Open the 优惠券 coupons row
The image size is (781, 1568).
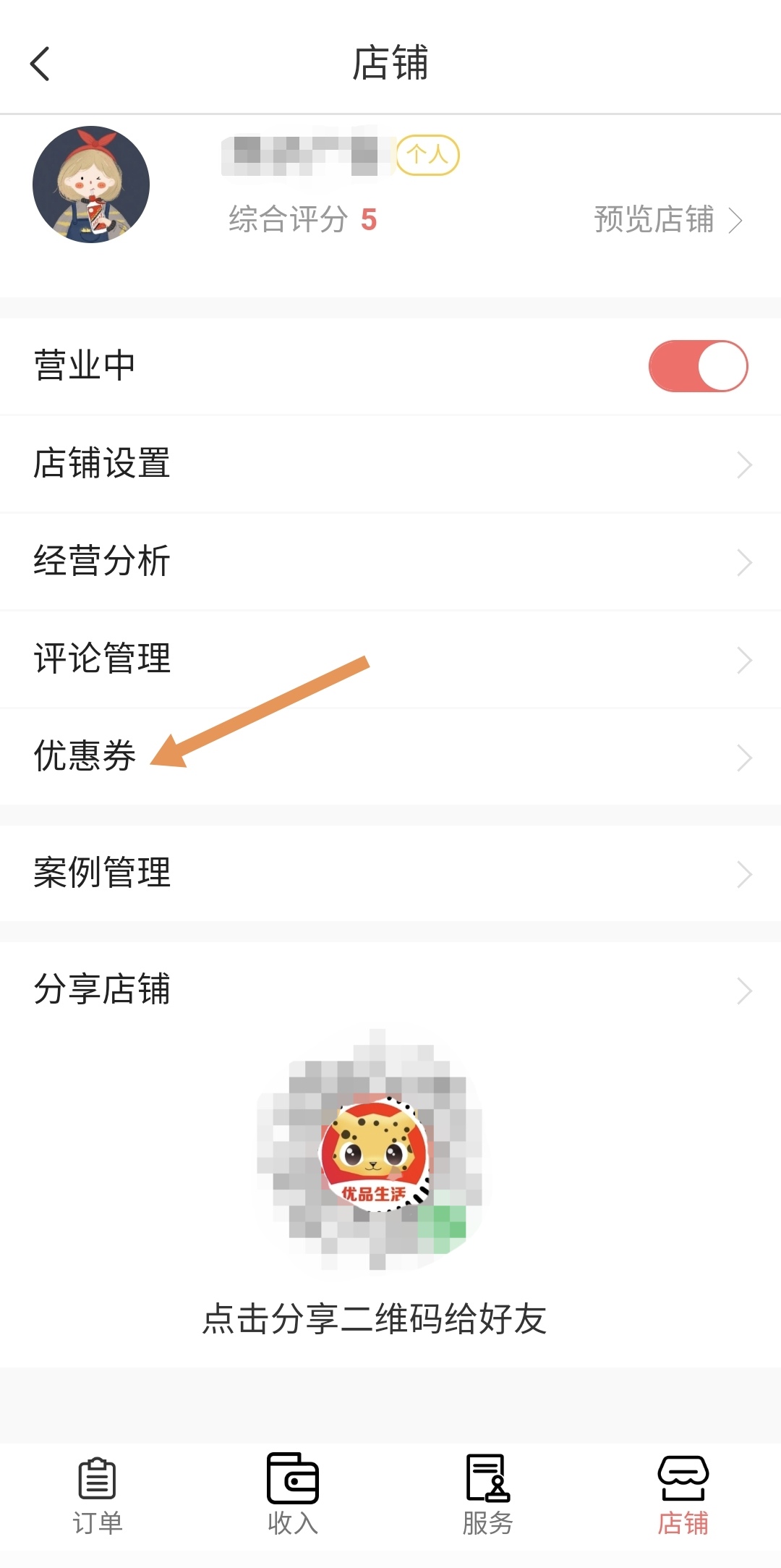point(390,757)
